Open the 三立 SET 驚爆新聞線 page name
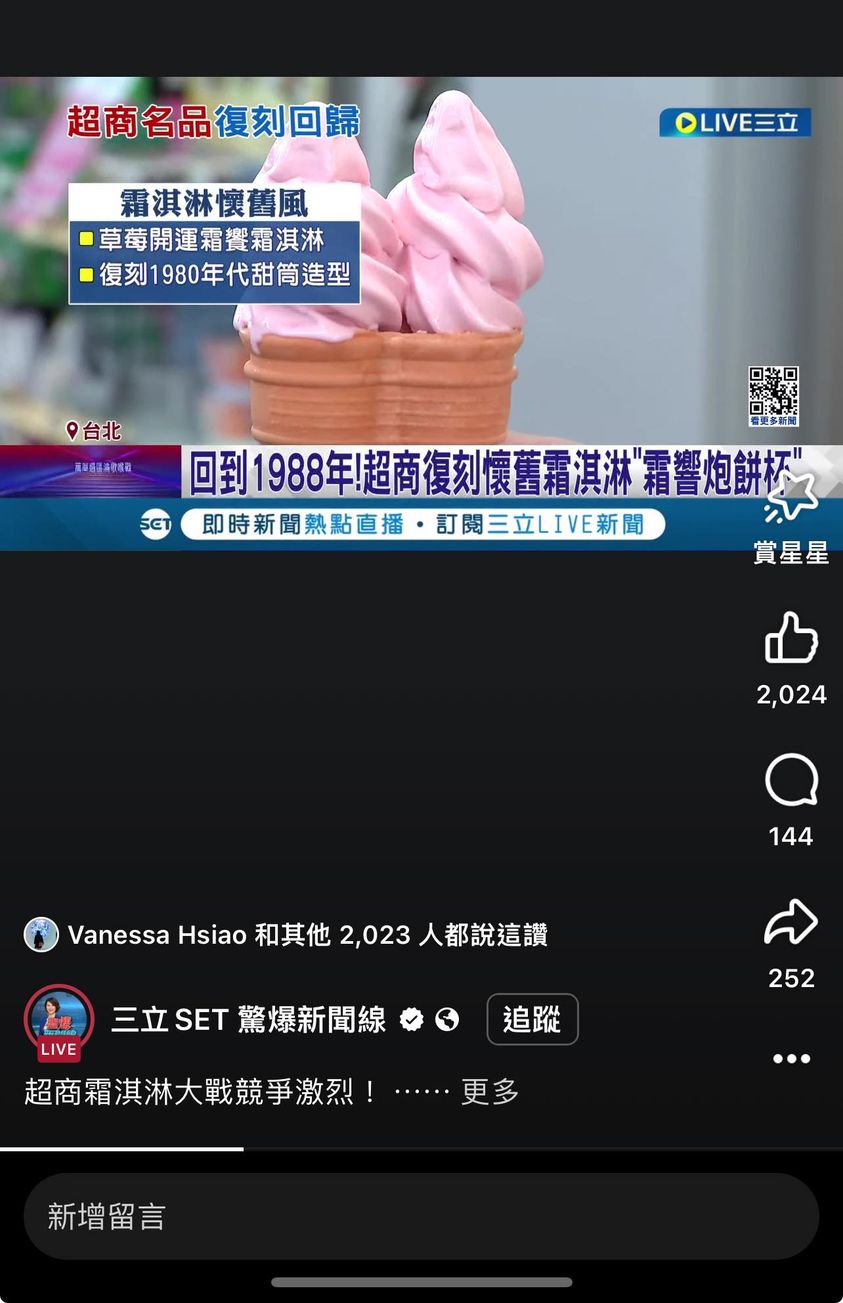 (x=248, y=1019)
